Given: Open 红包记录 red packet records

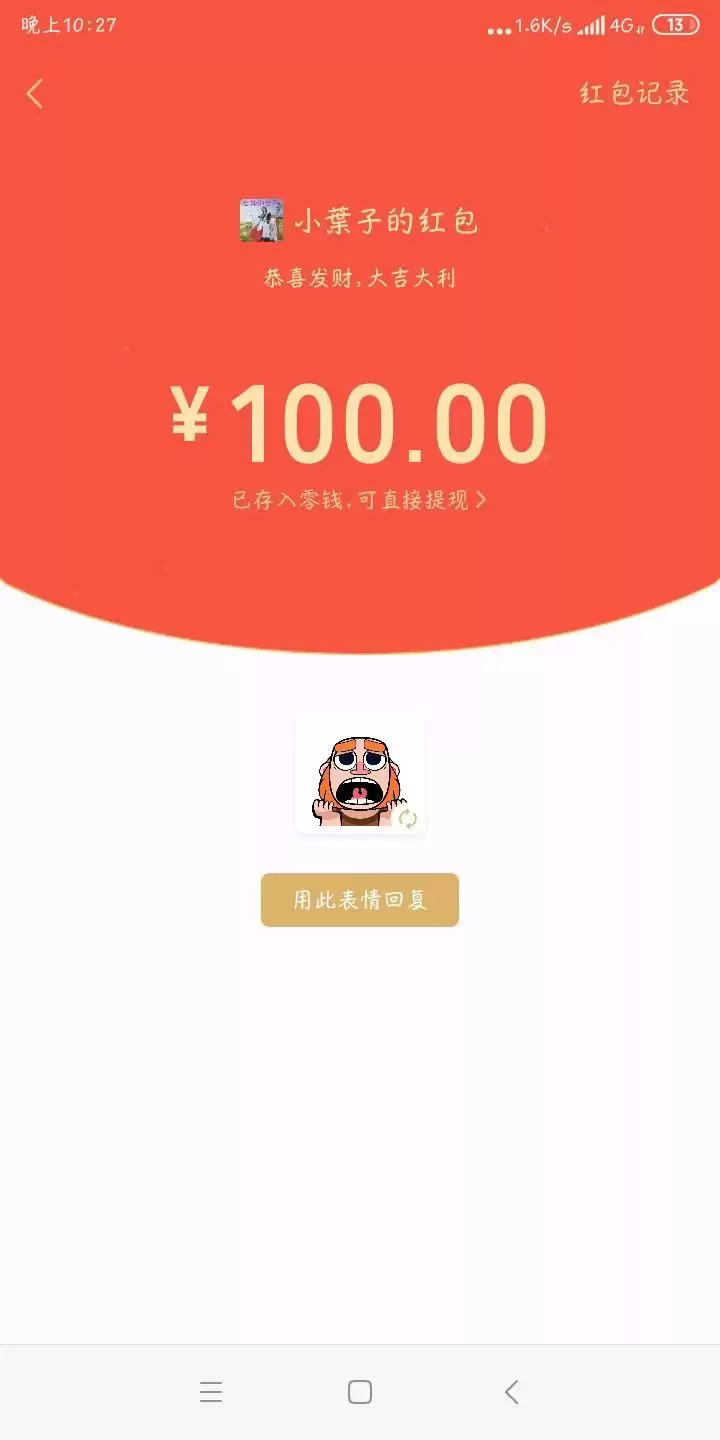Looking at the screenshot, I should (634, 94).
